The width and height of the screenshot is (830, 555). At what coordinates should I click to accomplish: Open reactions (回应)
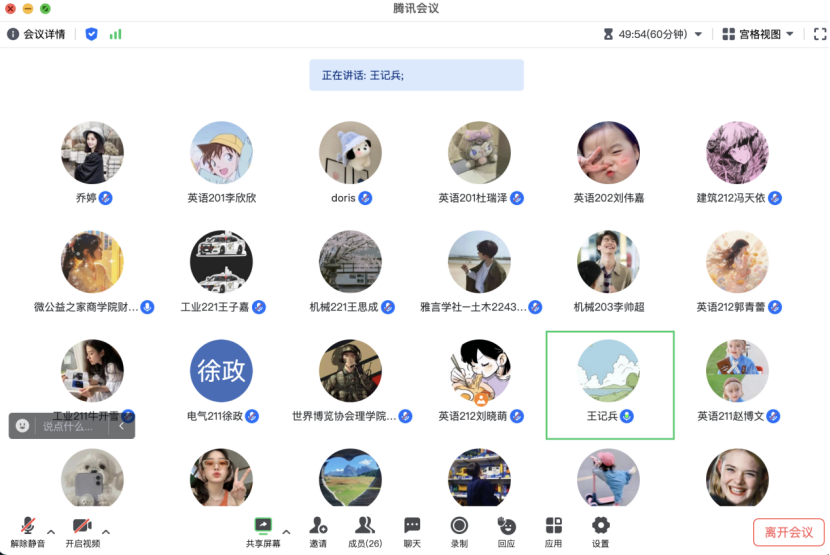tap(506, 530)
